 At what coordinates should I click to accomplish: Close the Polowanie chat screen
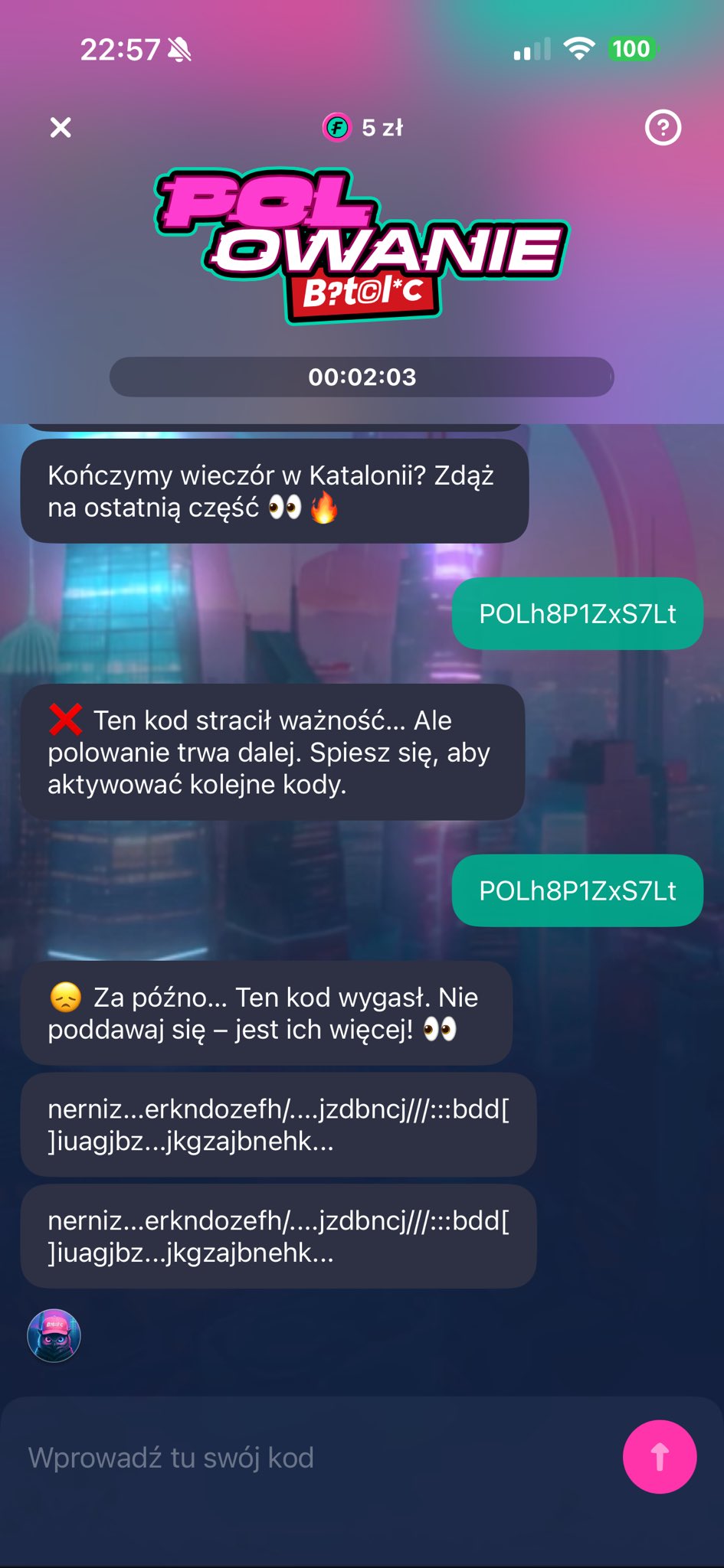point(61,127)
